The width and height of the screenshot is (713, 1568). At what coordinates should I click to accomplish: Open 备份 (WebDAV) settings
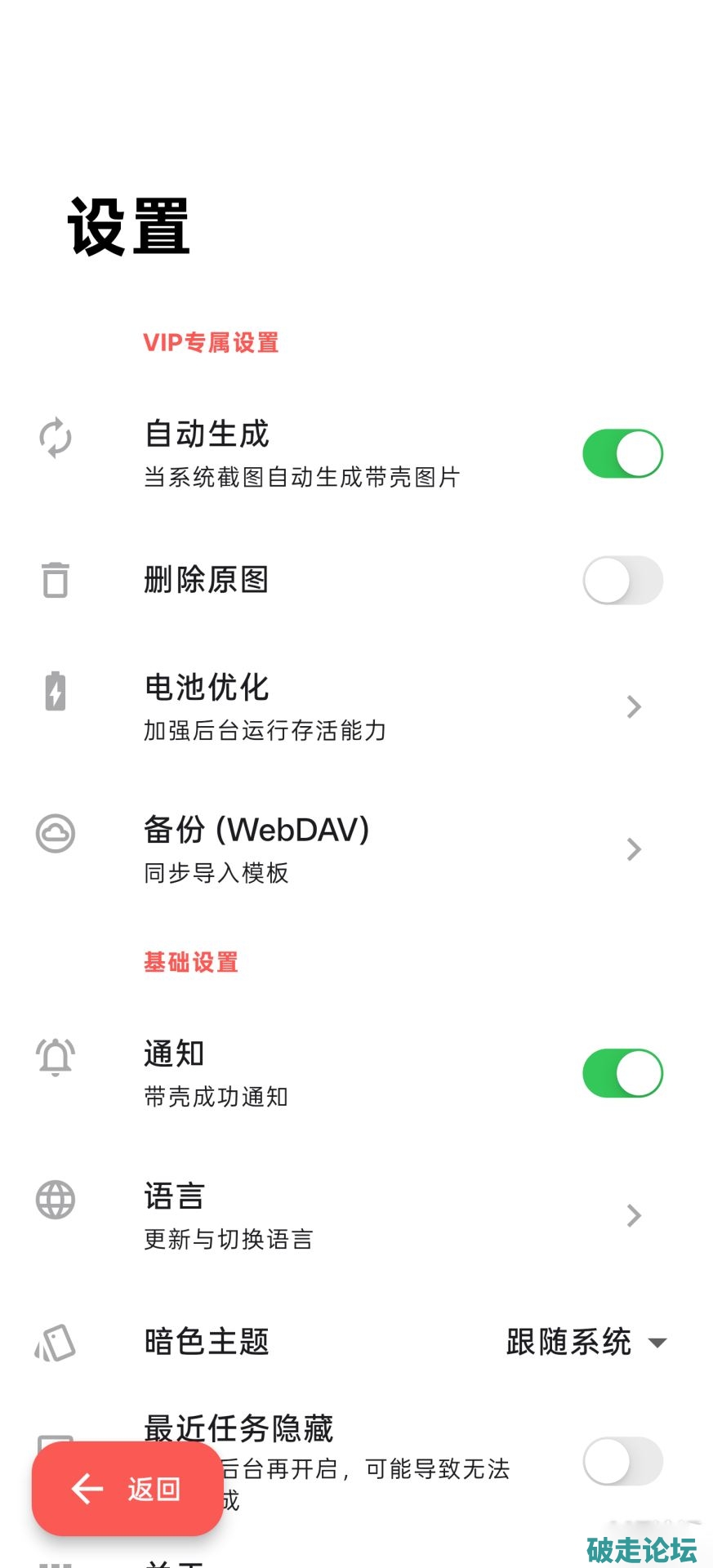coord(356,849)
